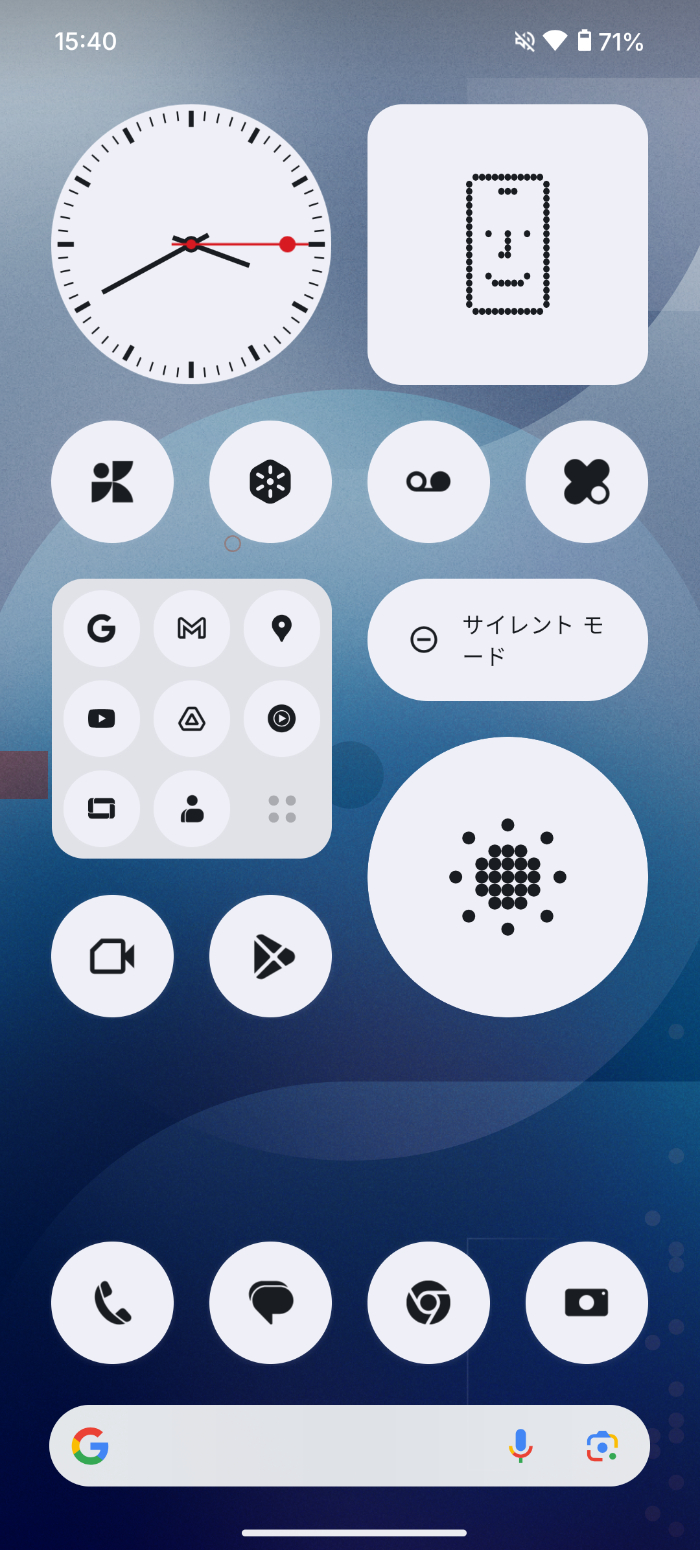Image resolution: width=700 pixels, height=1550 pixels.
Task: Toggle the サイレント モード widget
Action: point(508,640)
